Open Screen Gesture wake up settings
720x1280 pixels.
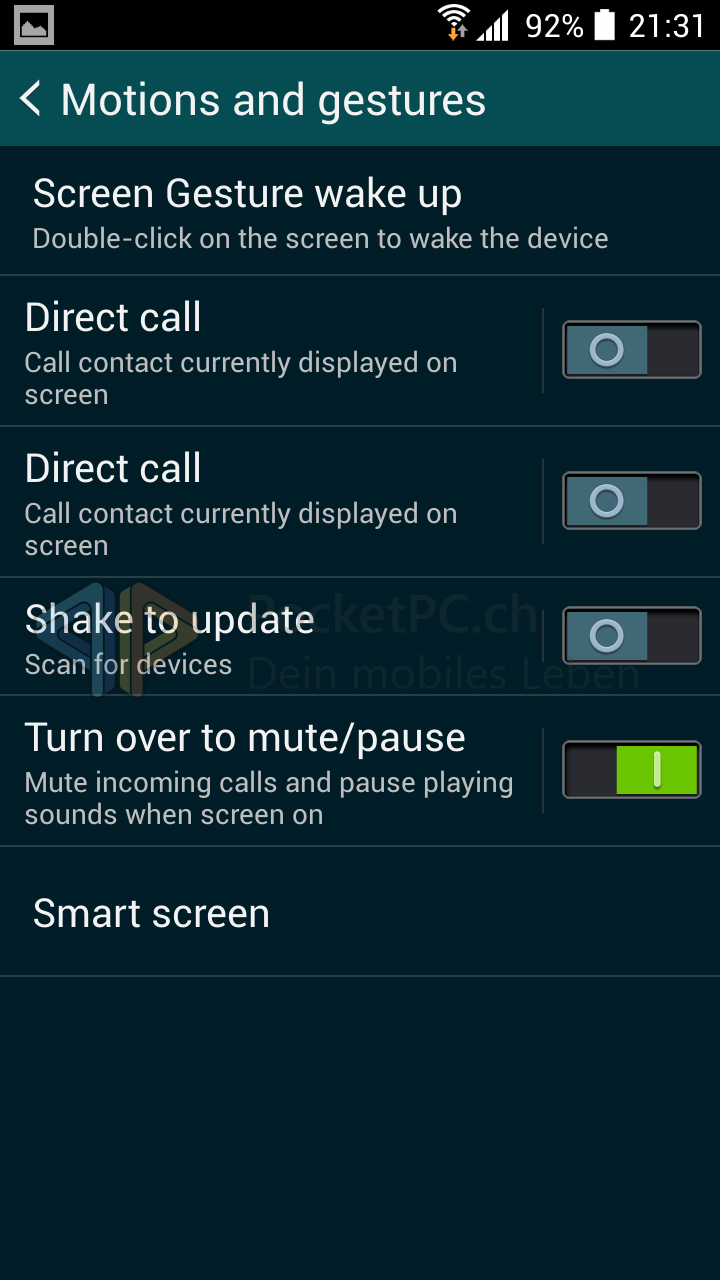[x=360, y=212]
